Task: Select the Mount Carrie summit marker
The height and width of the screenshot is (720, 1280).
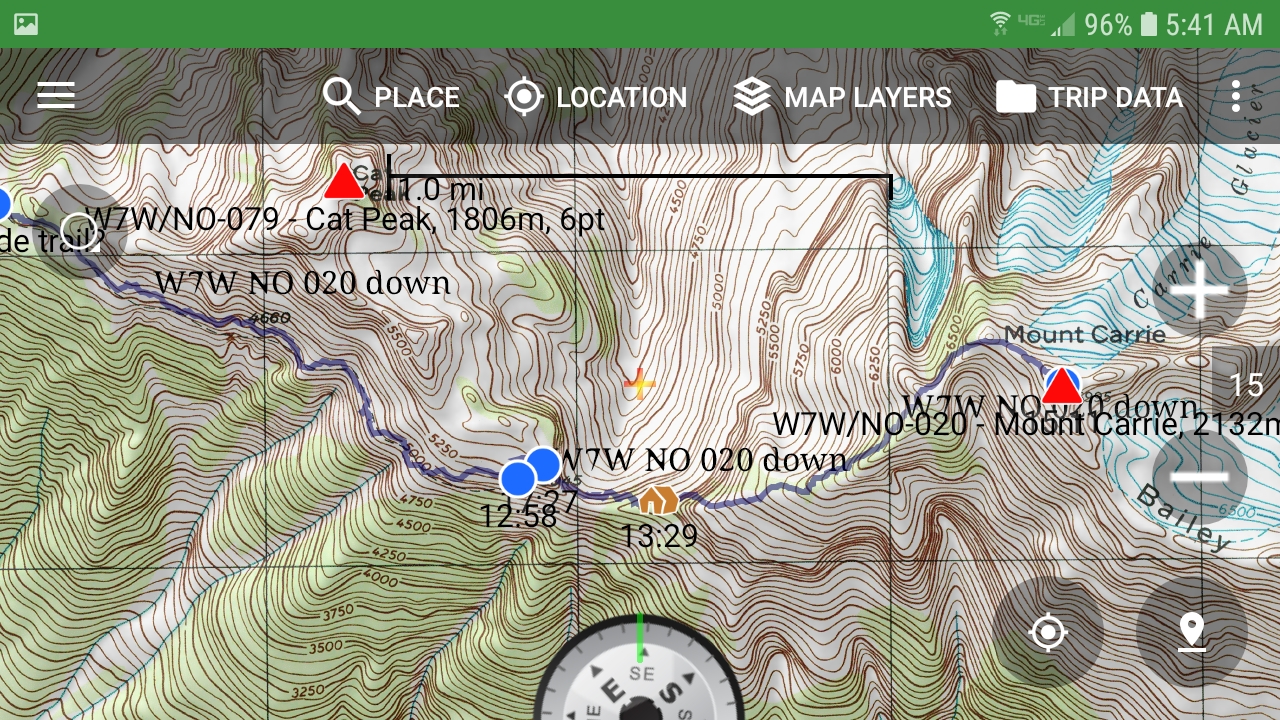Action: click(x=1062, y=387)
